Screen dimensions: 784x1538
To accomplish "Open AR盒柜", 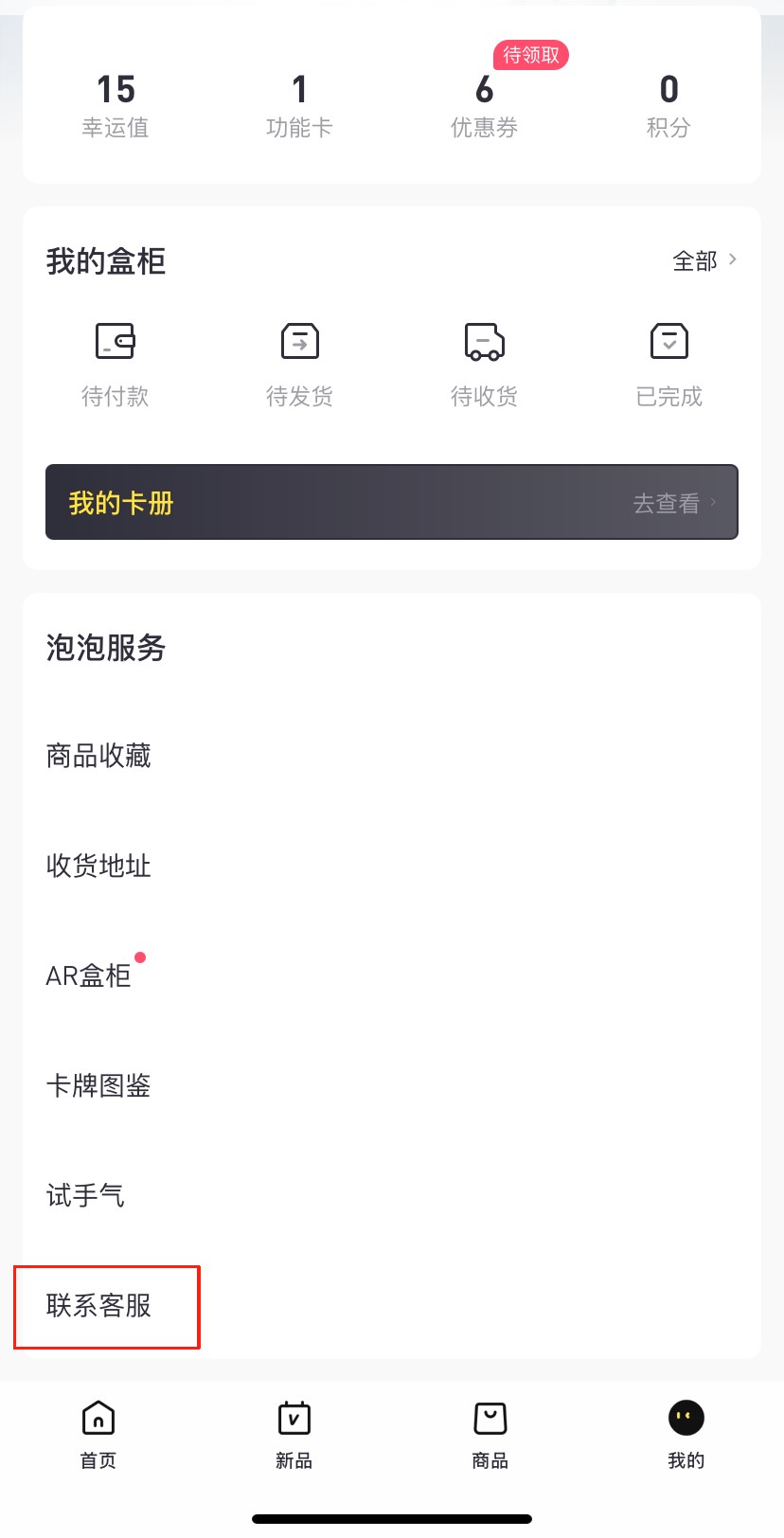I will (x=89, y=975).
